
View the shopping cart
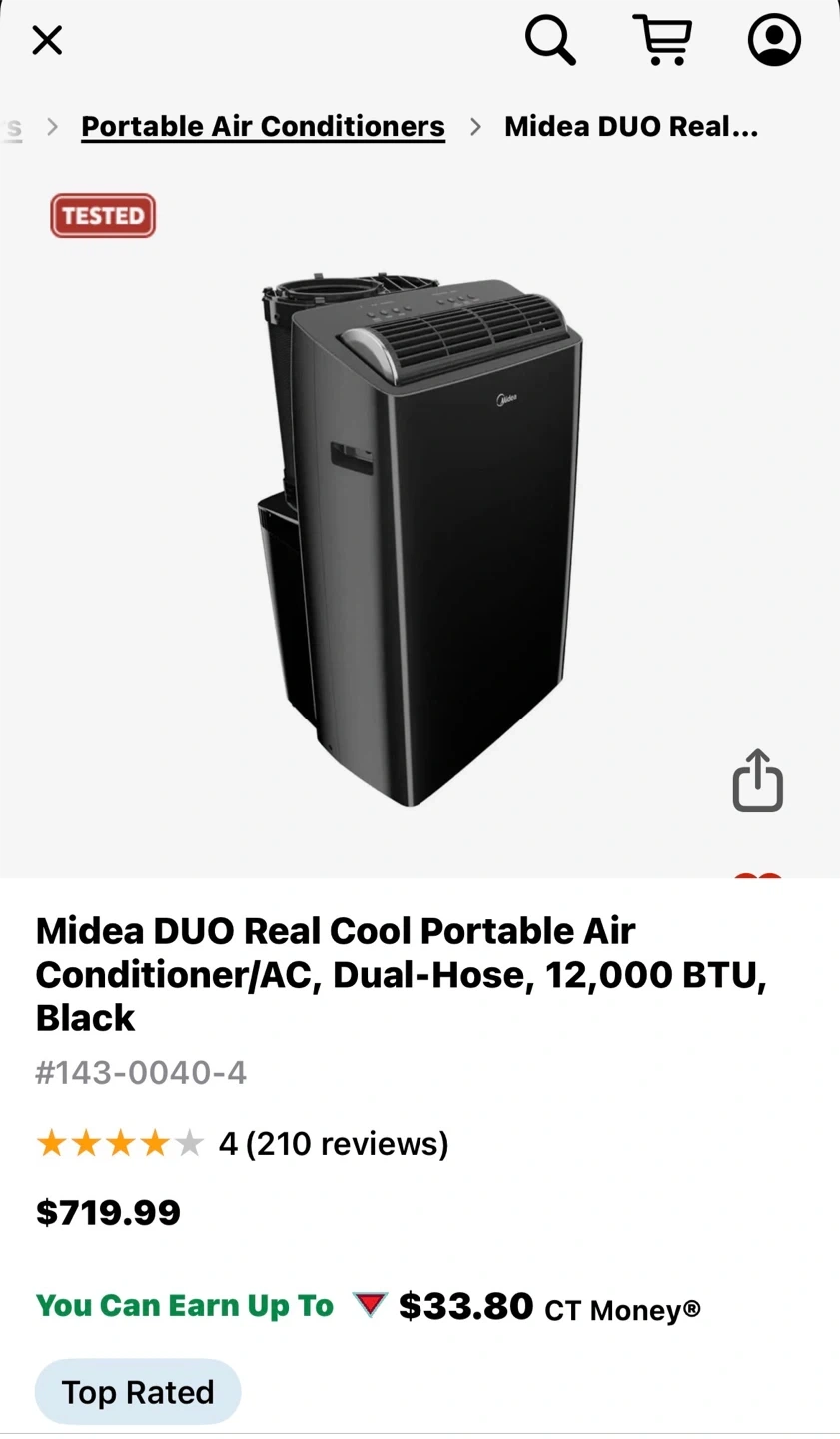pos(663,41)
